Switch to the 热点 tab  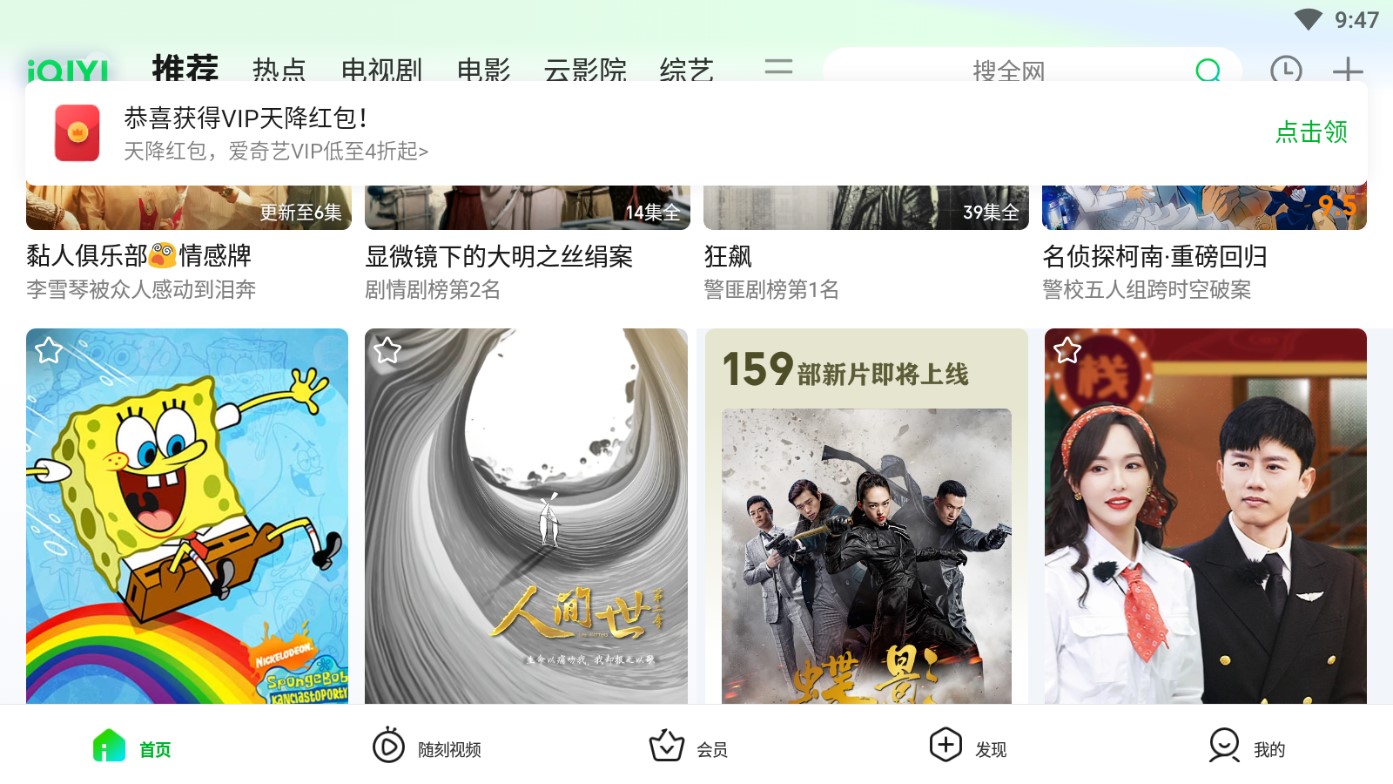[279, 70]
